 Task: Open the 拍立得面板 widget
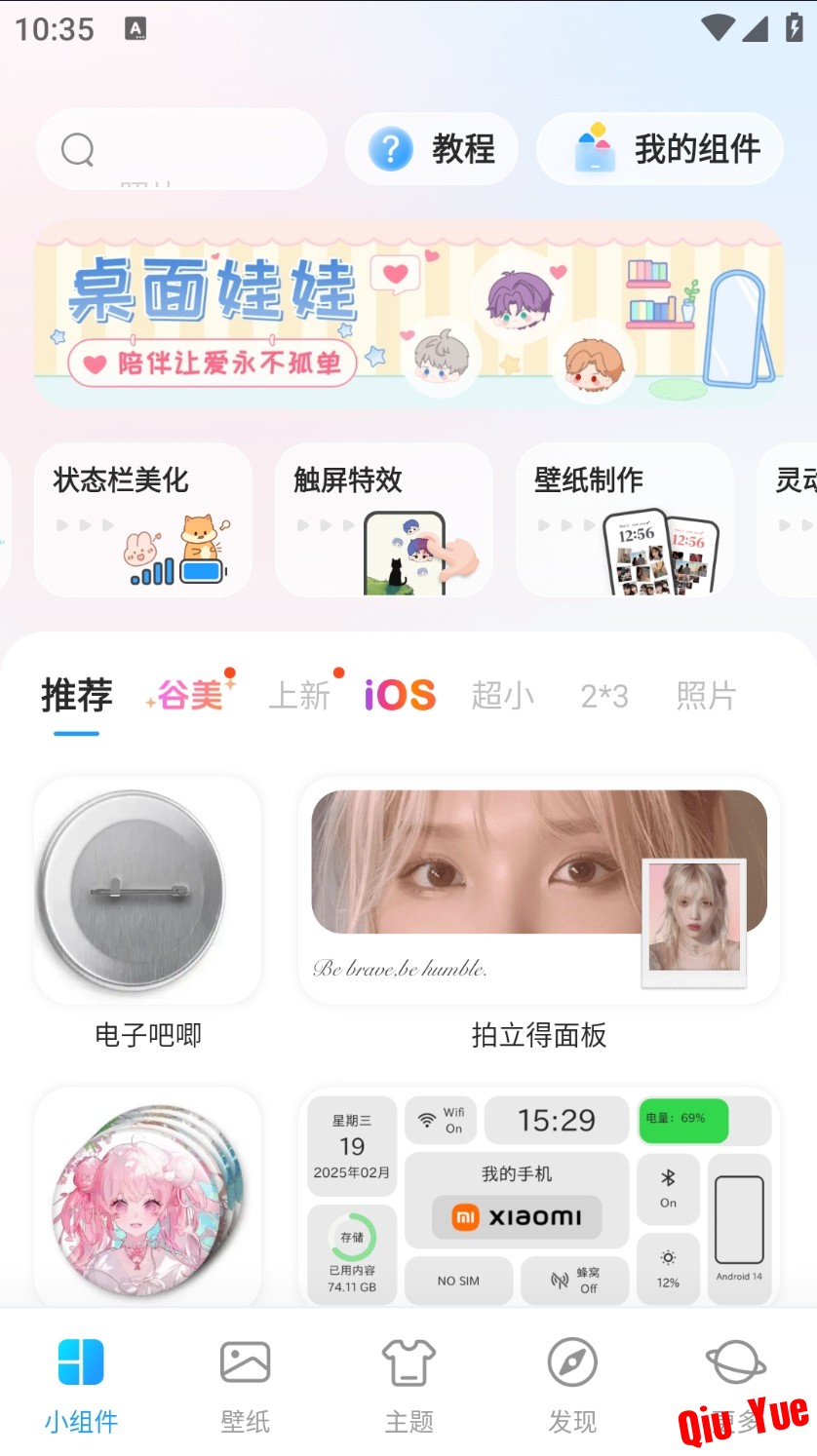tap(539, 915)
